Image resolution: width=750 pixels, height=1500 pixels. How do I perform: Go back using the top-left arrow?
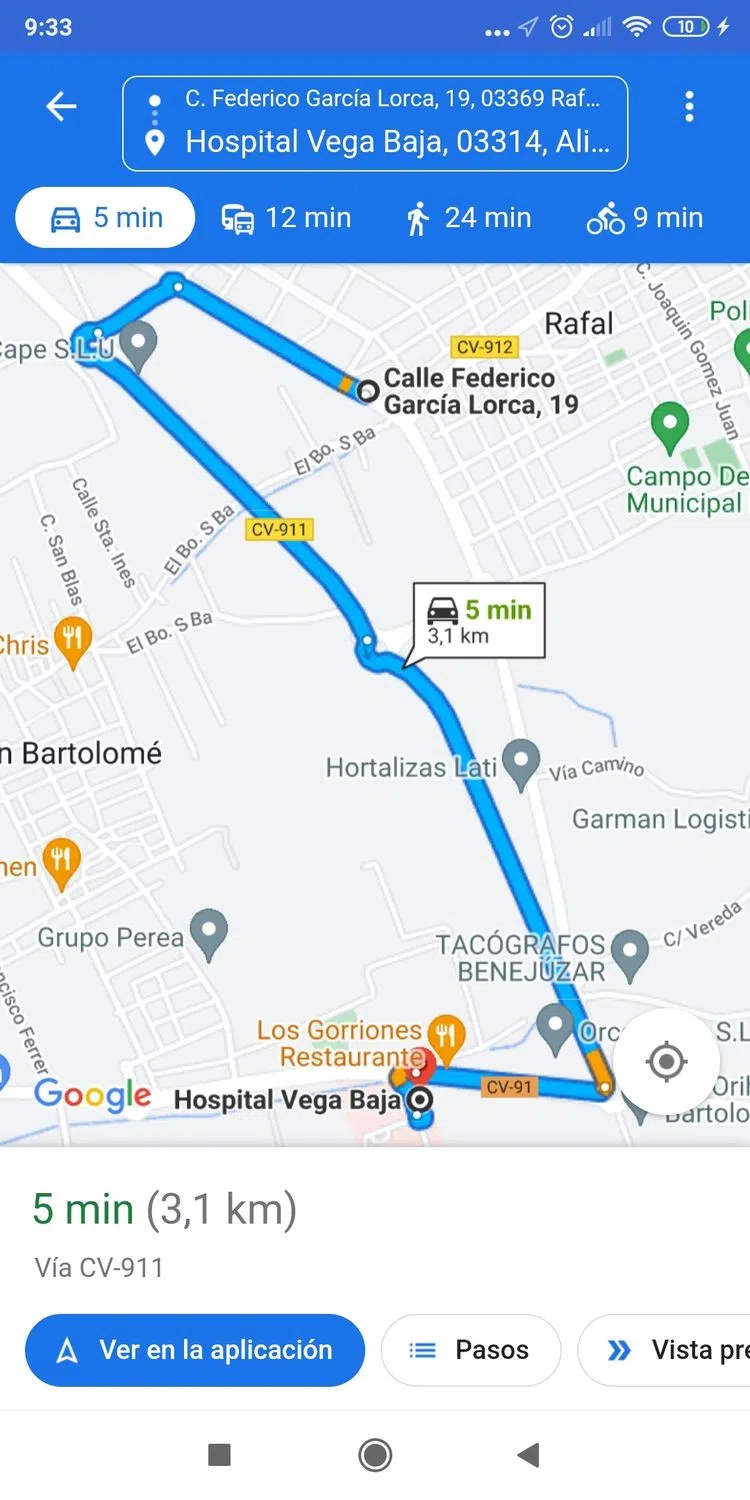tap(61, 106)
